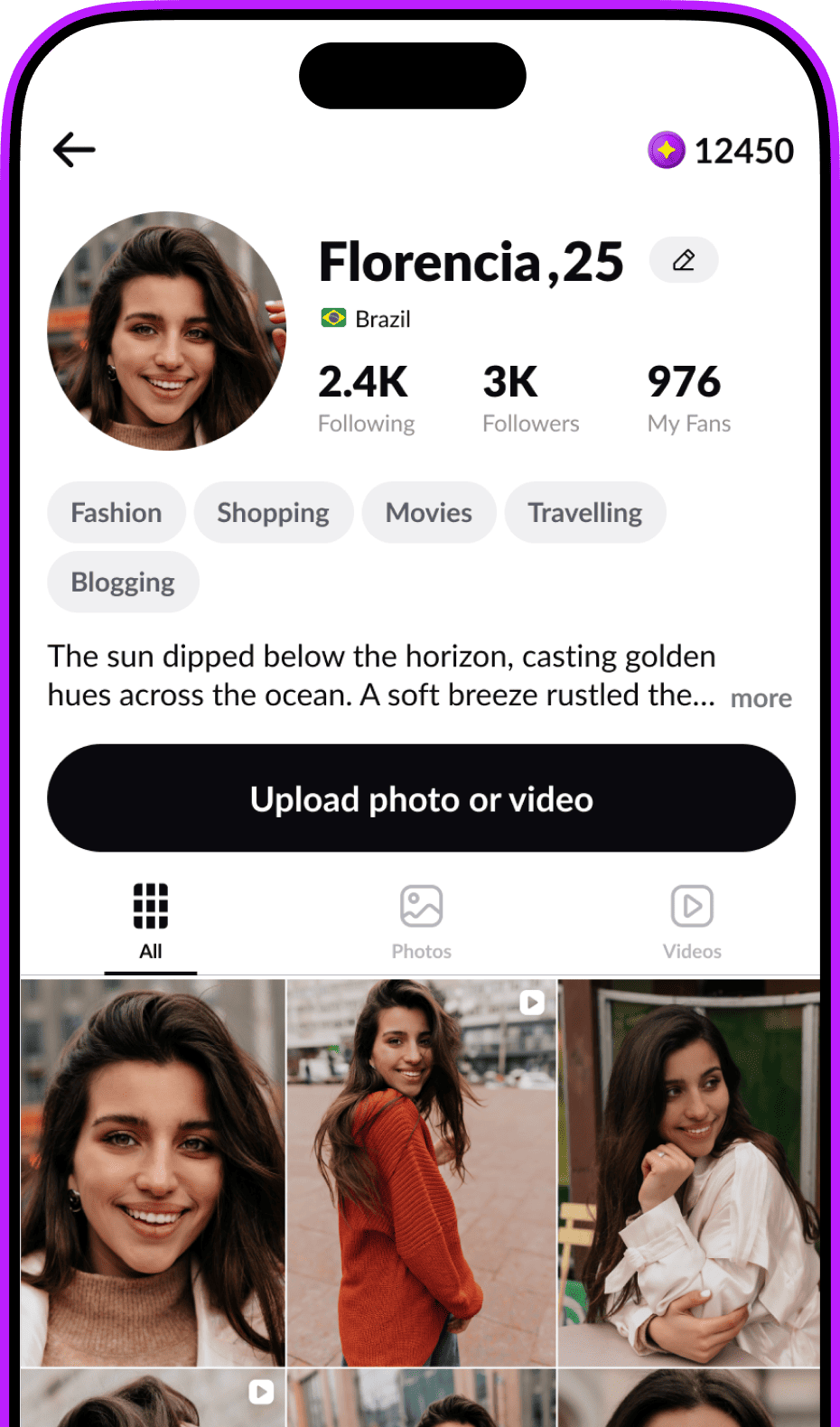
Task: View the 2.4K Following list
Action: click(x=366, y=397)
